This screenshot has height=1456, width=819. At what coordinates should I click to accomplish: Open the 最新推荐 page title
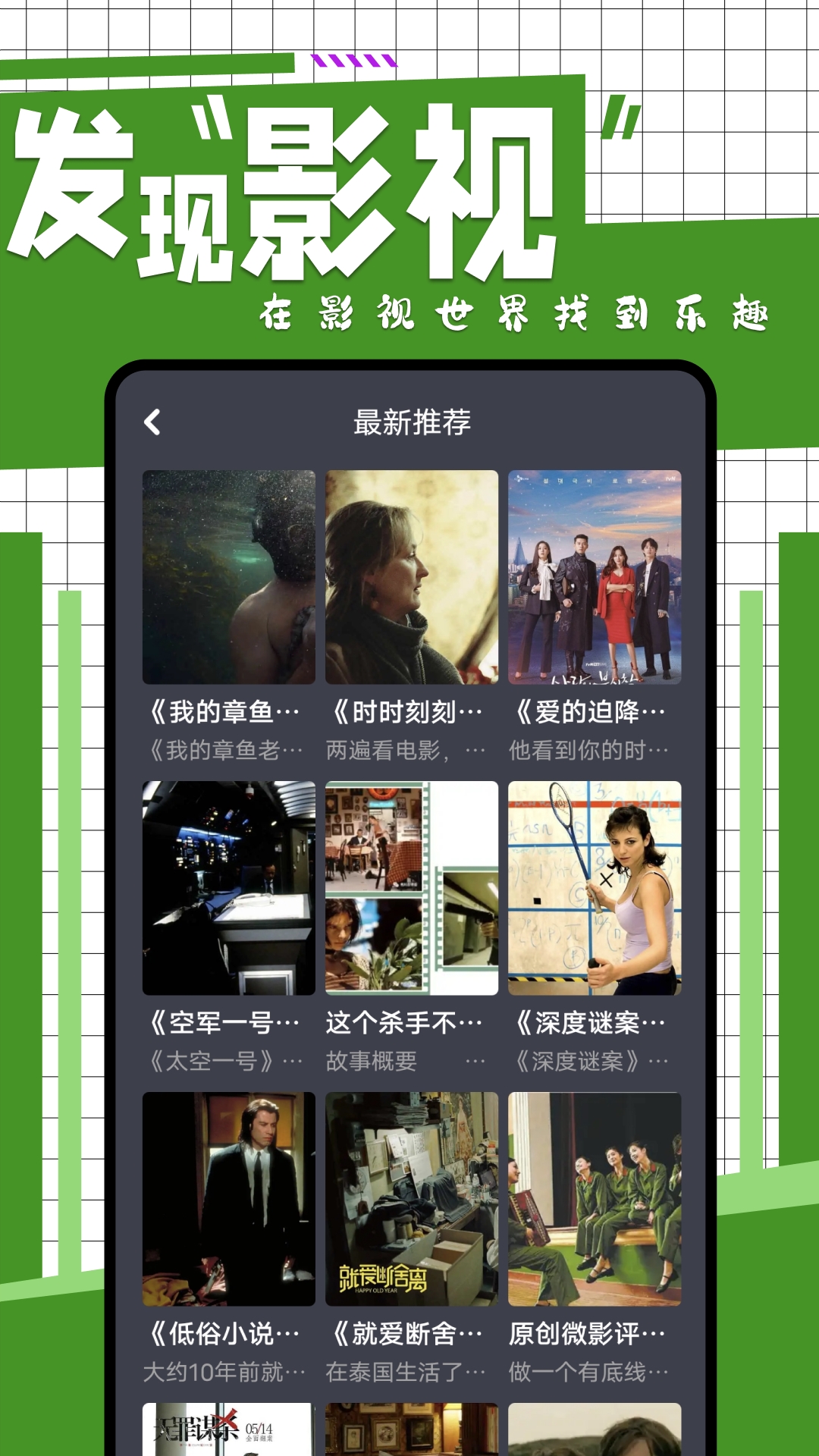pyautogui.click(x=413, y=422)
